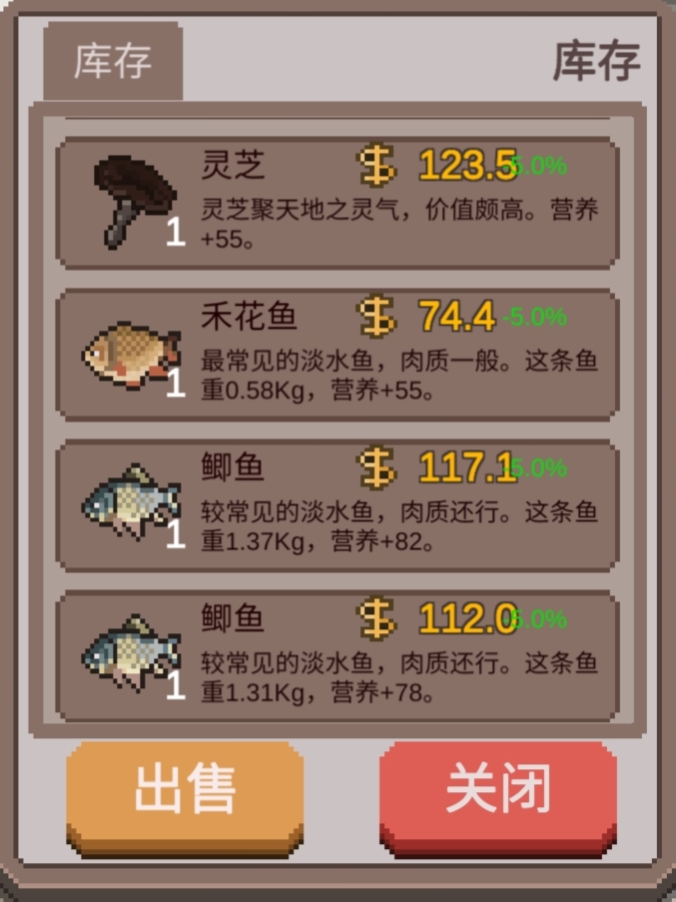Screen dimensions: 676x902
Task: Choose the 鲫鱼 weighing 1.37Kg
Action: (337, 505)
